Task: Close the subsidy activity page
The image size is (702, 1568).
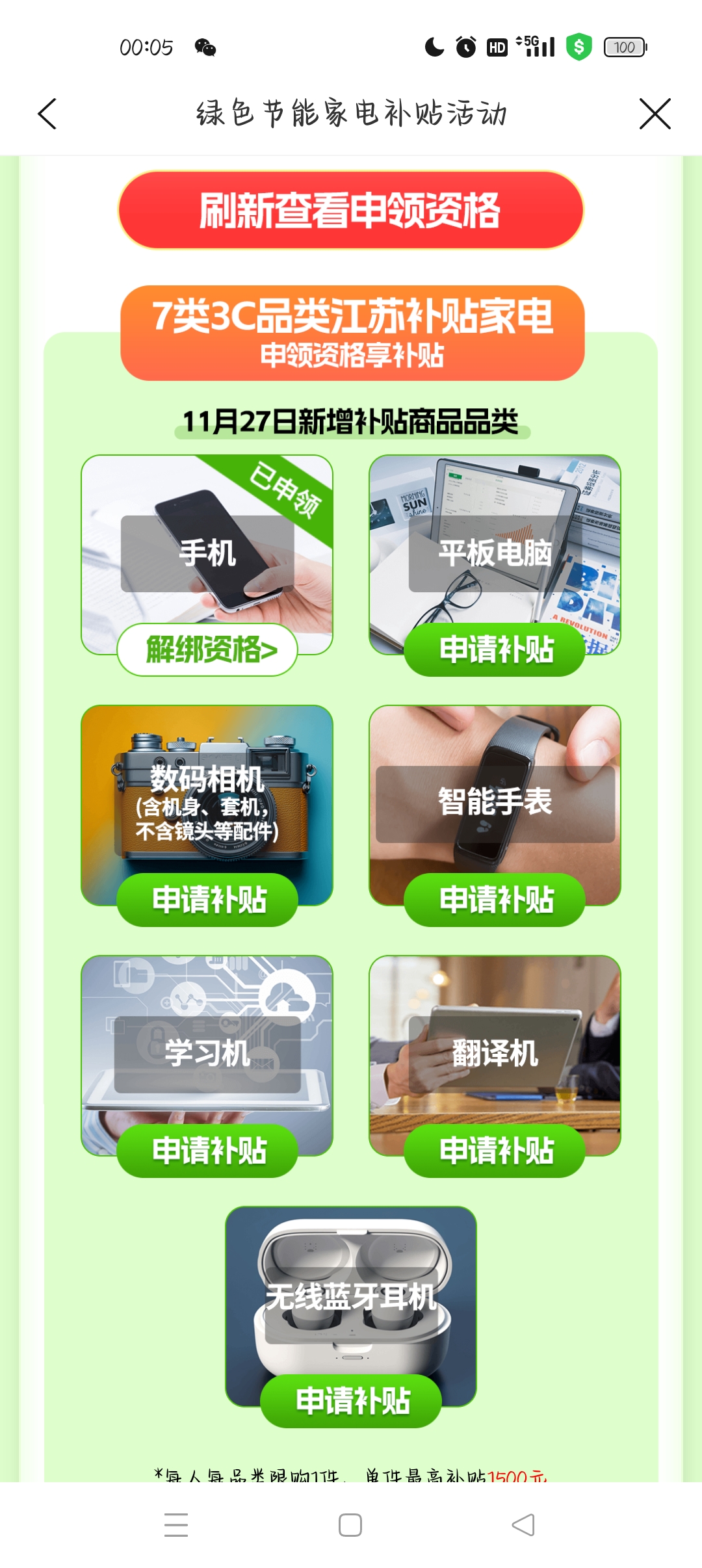Action: [x=655, y=114]
